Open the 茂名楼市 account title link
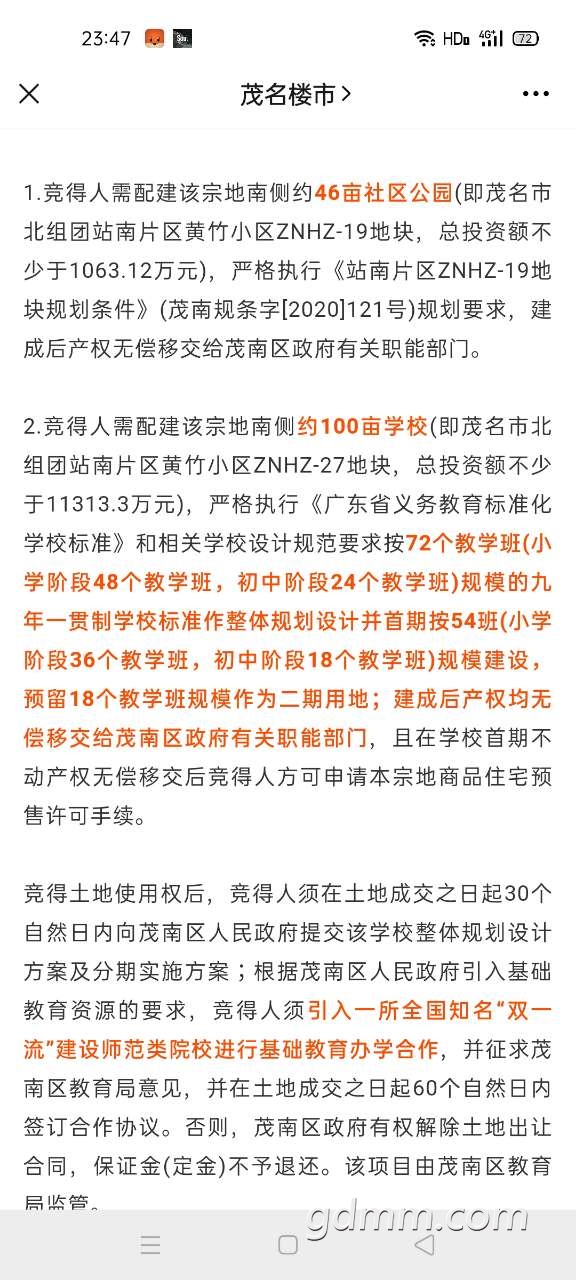 (x=296, y=94)
